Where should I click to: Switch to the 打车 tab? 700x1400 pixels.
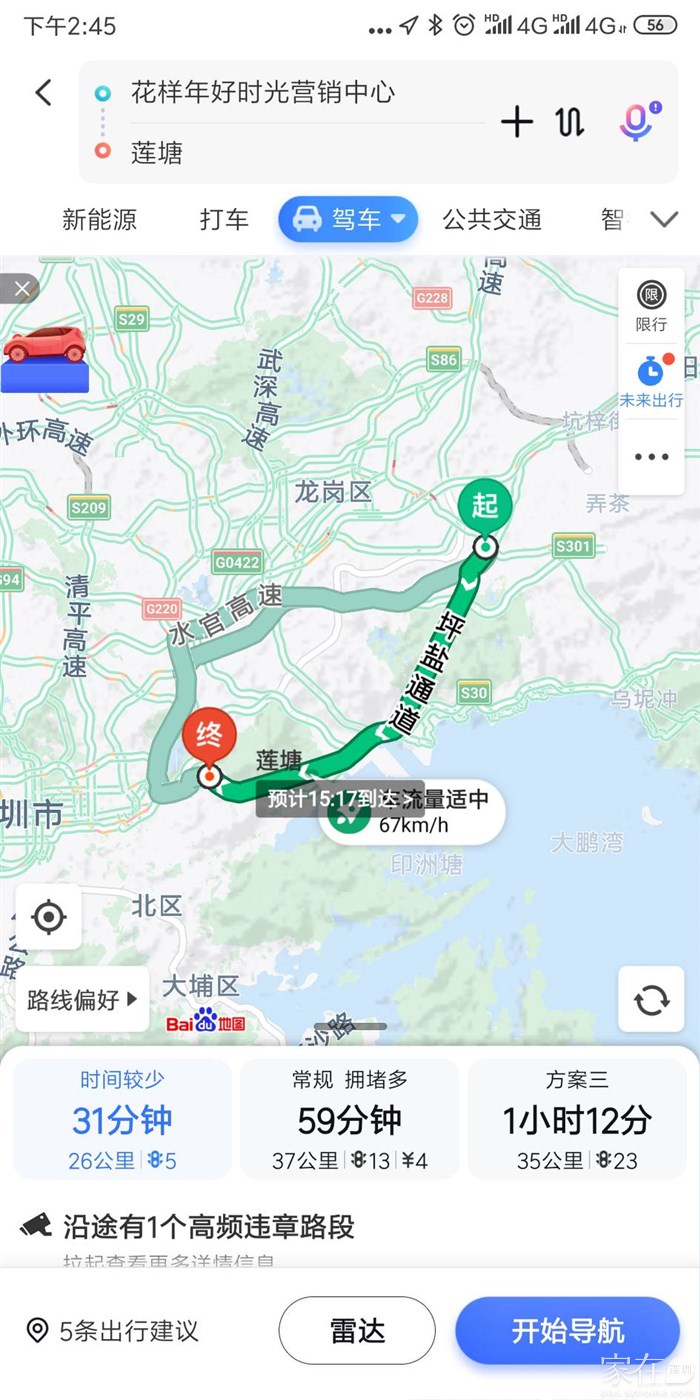click(x=224, y=220)
